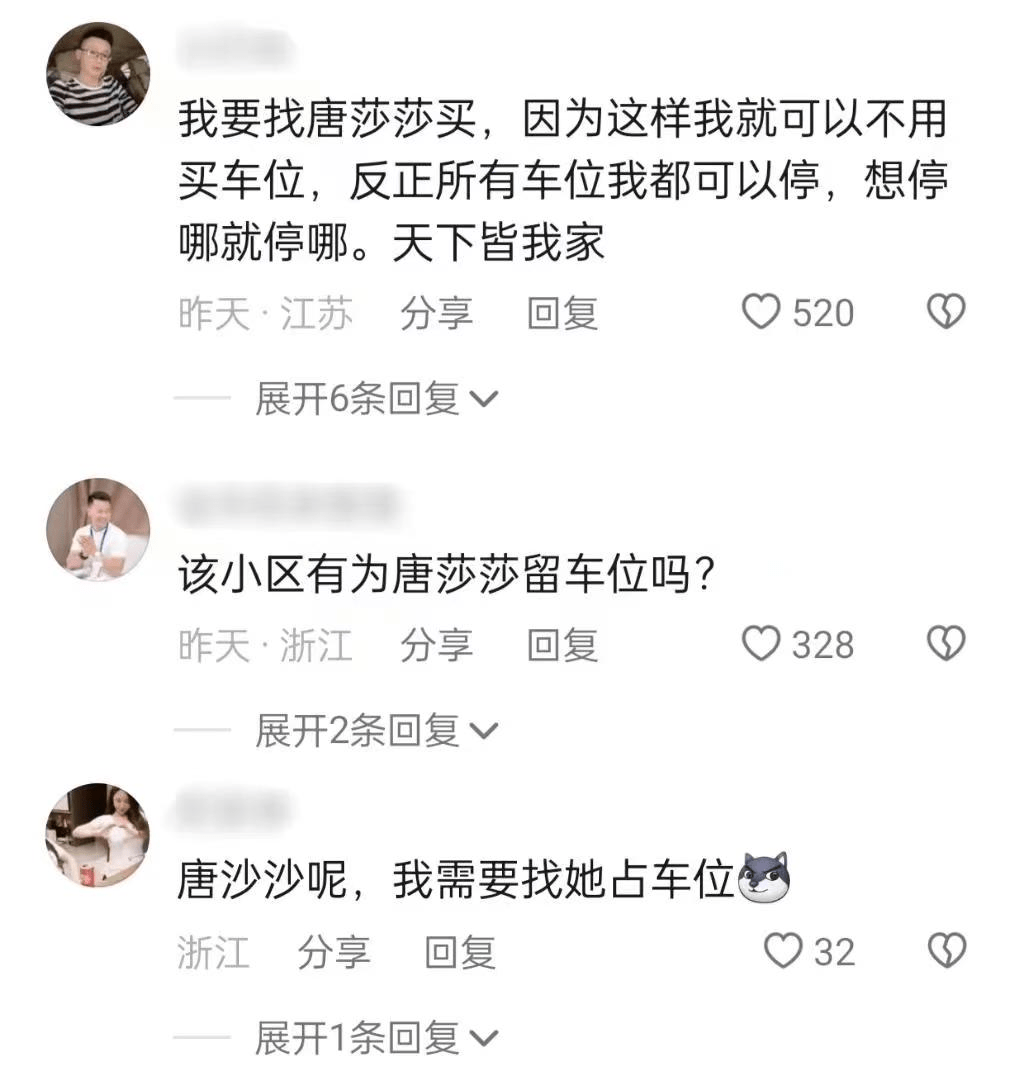Open the second commenter's avatar from Zhejiang

click(98, 529)
